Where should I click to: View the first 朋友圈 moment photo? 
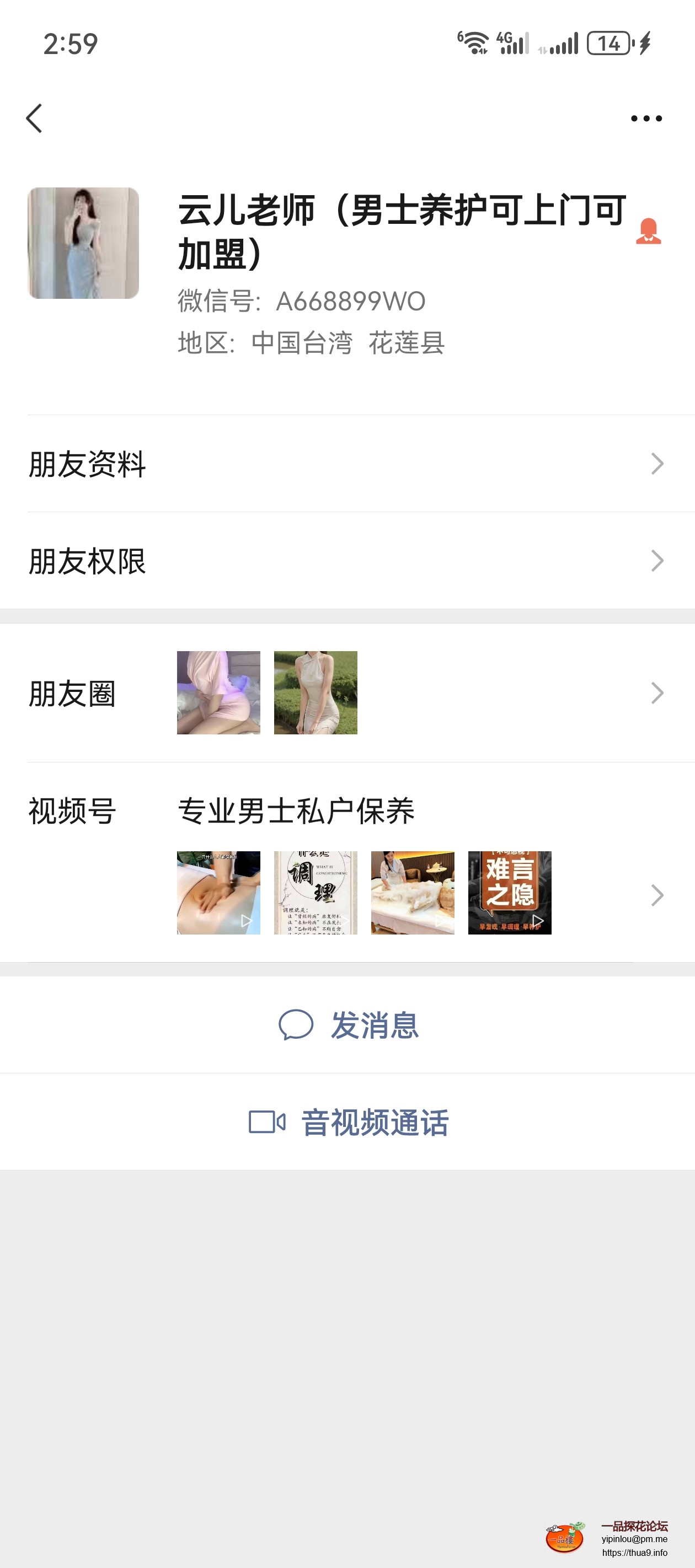tap(218, 692)
